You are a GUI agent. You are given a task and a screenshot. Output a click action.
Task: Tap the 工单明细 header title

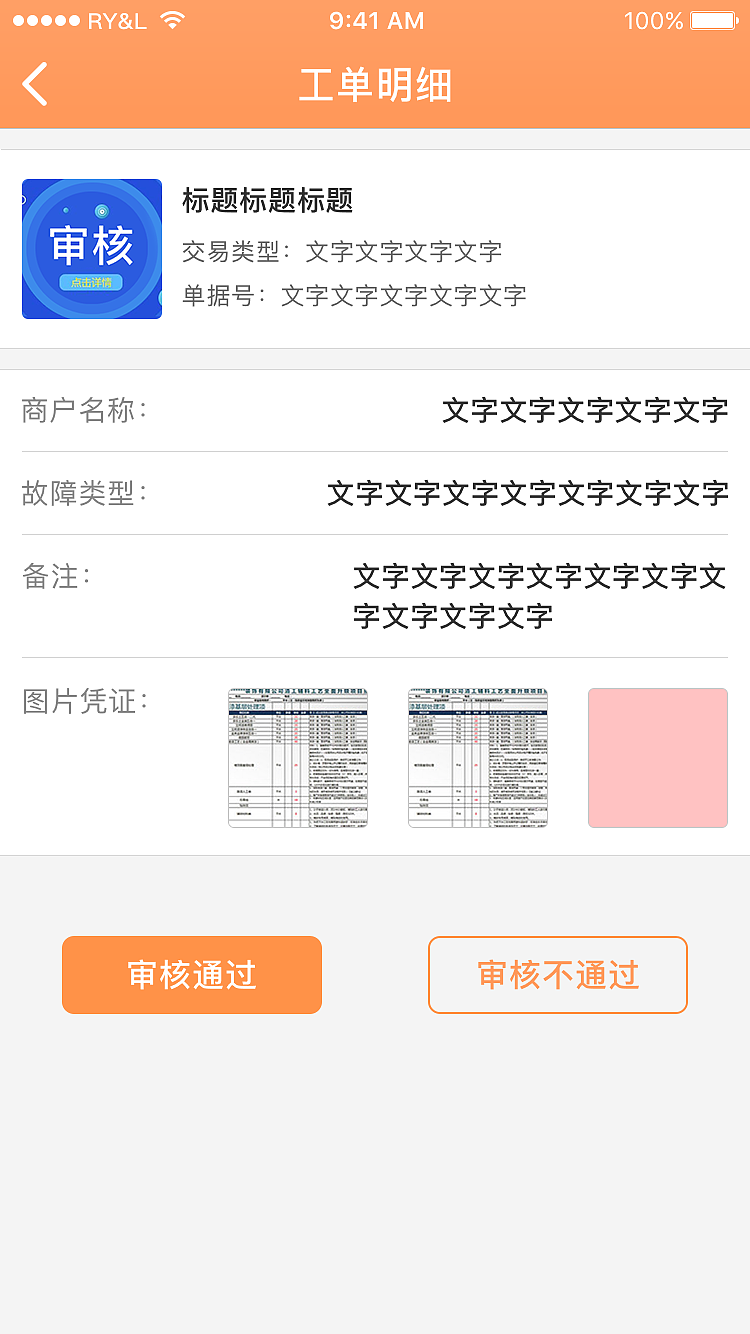[375, 86]
